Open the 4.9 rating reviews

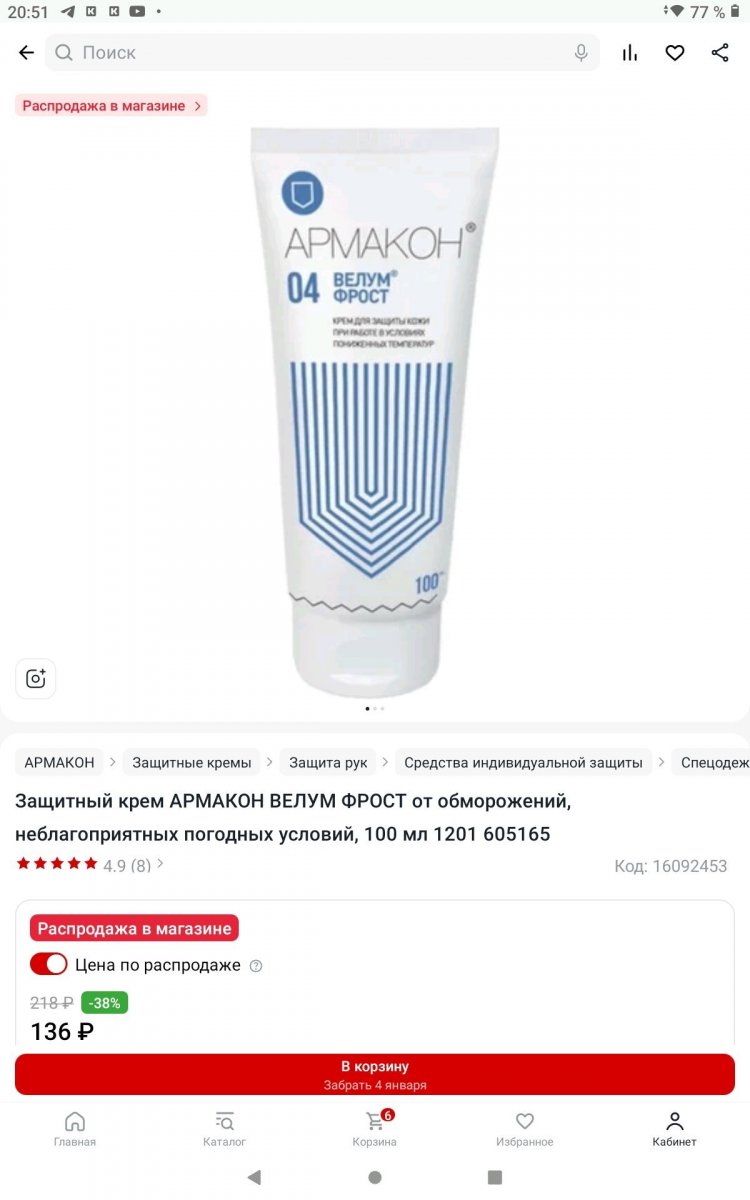click(x=127, y=866)
